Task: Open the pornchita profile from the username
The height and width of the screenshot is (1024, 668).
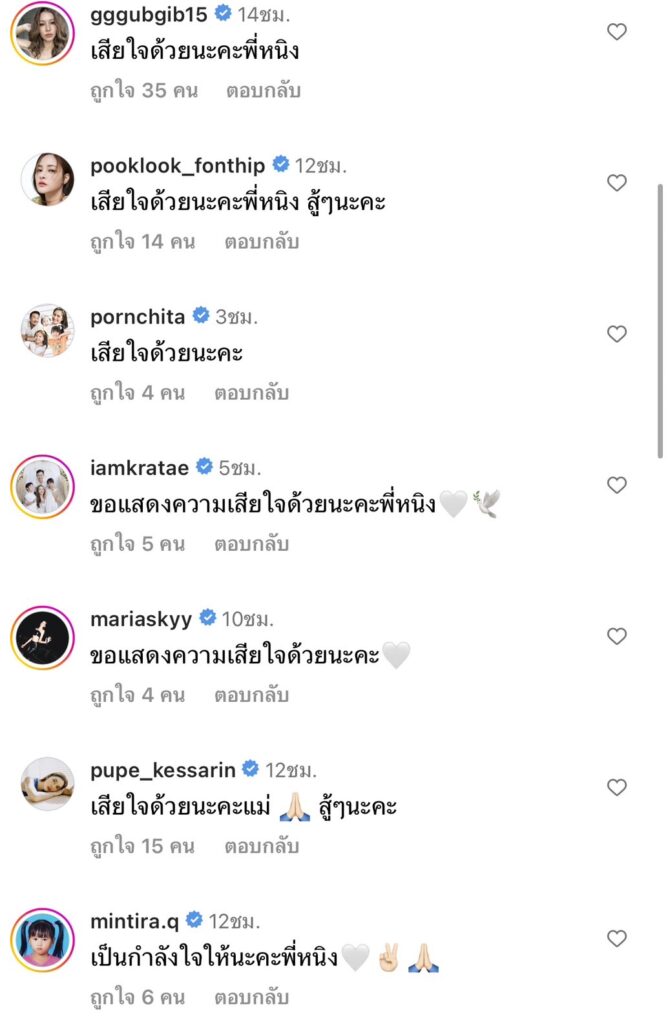Action: 137,316
